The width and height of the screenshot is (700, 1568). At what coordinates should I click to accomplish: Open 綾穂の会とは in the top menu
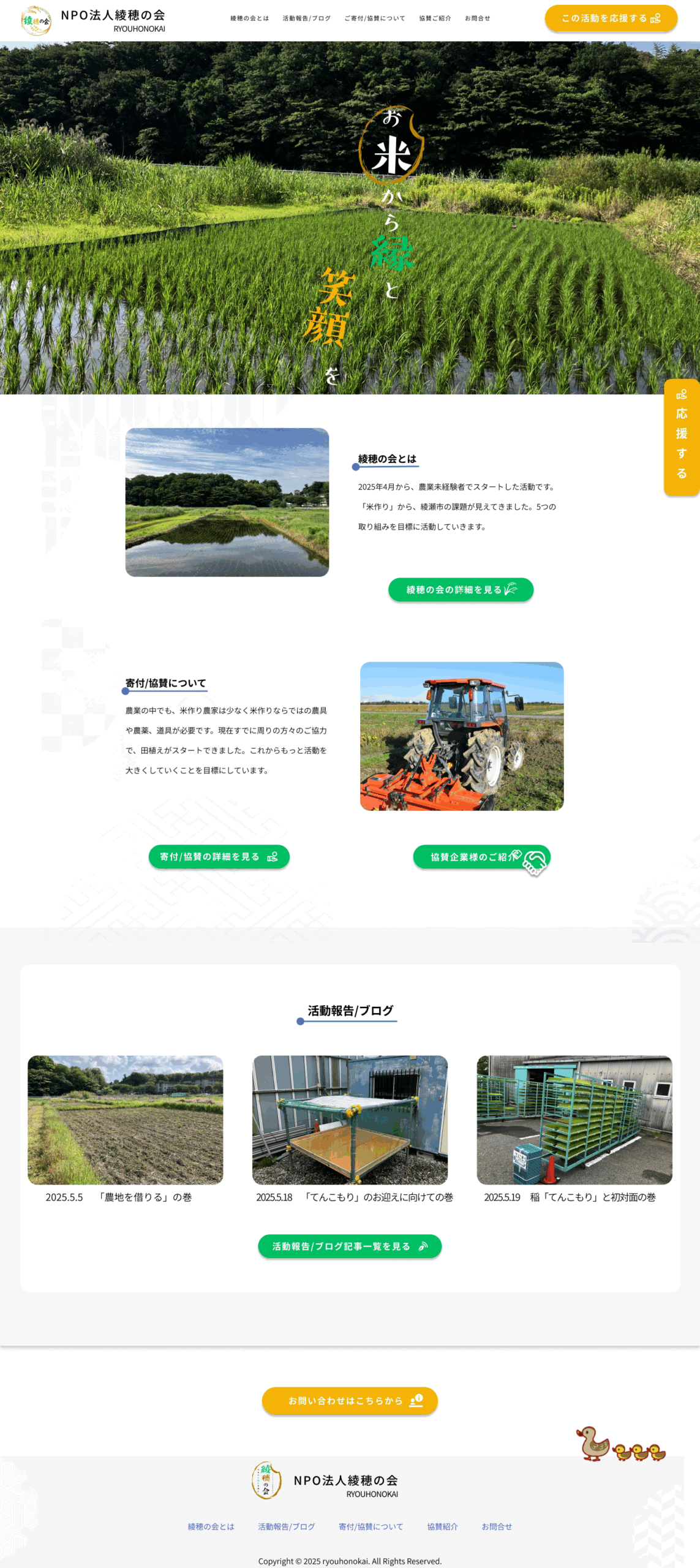click(249, 18)
